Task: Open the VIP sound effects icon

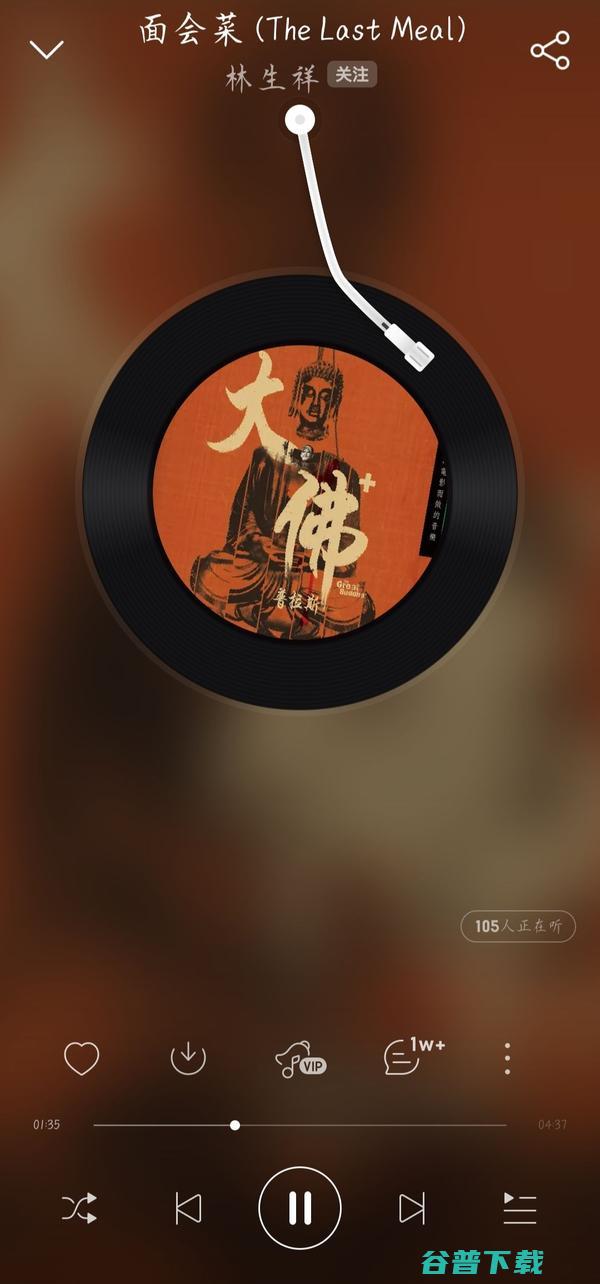Action: point(299,1058)
